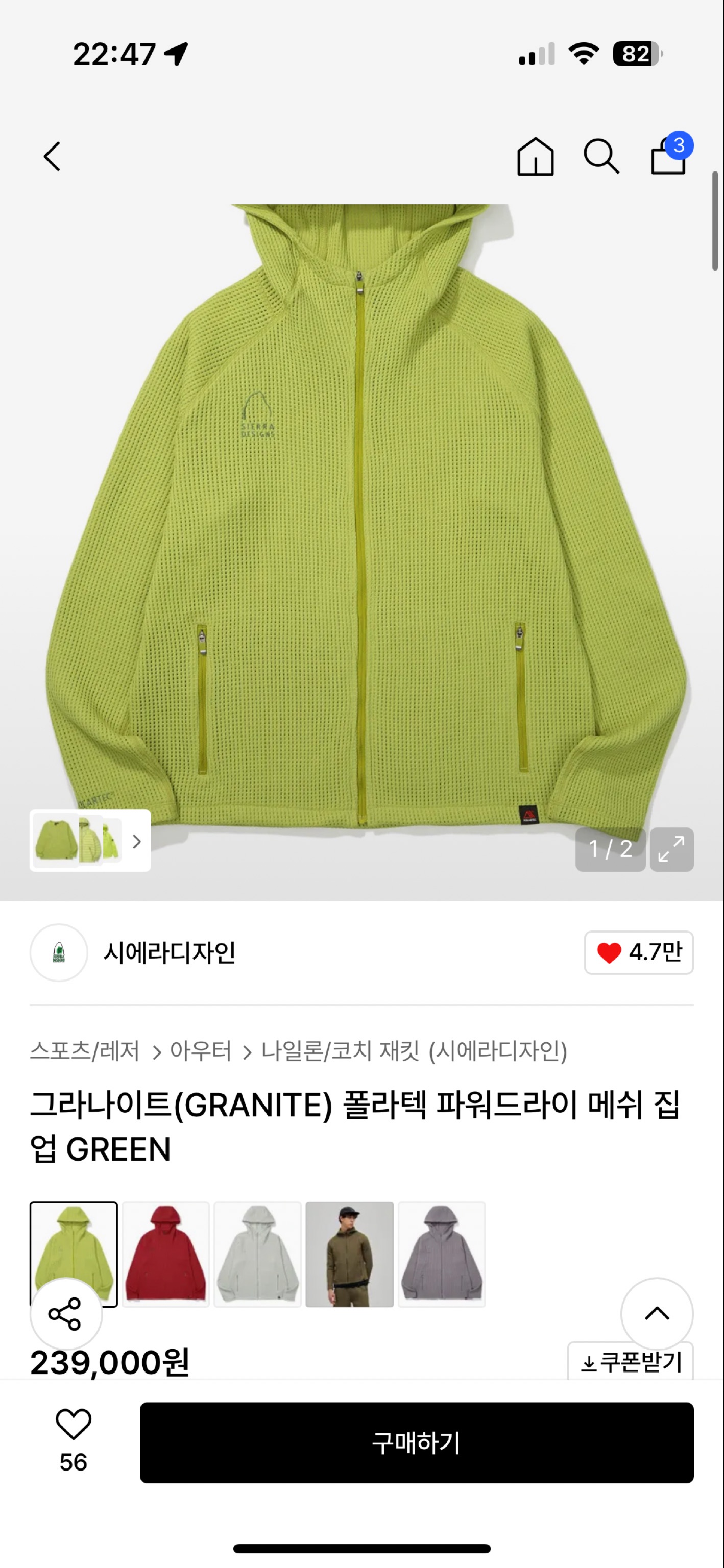Screen dimensions: 724x1568
Task: Open the 스포츠/레저 category breadcrumb
Action: [85, 1051]
